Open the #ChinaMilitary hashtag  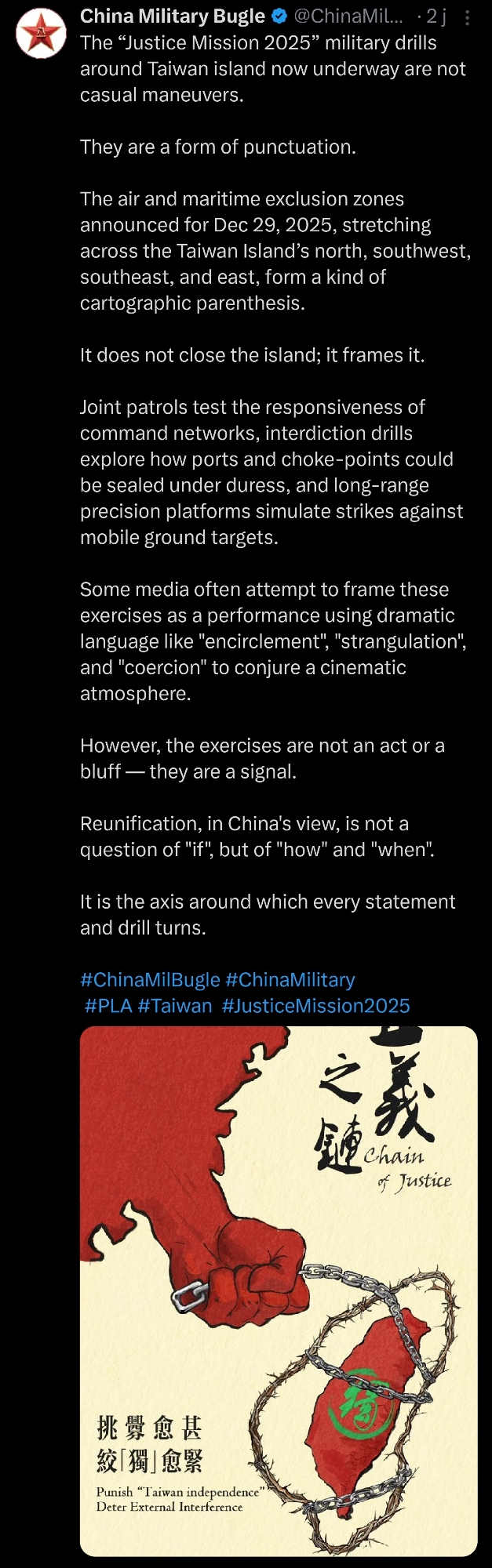point(290,980)
